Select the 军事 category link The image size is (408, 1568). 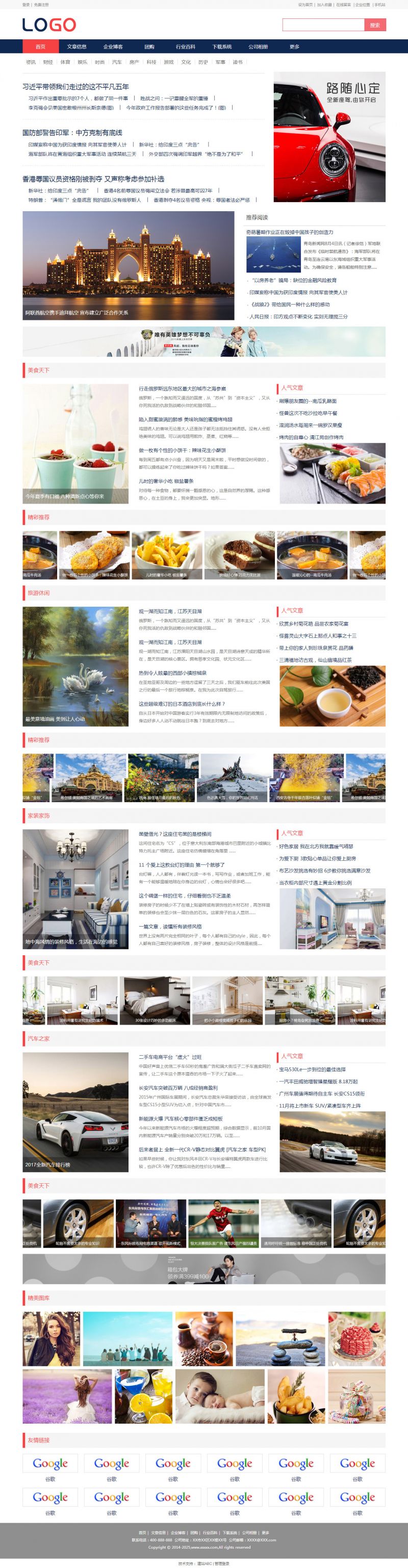(220, 62)
